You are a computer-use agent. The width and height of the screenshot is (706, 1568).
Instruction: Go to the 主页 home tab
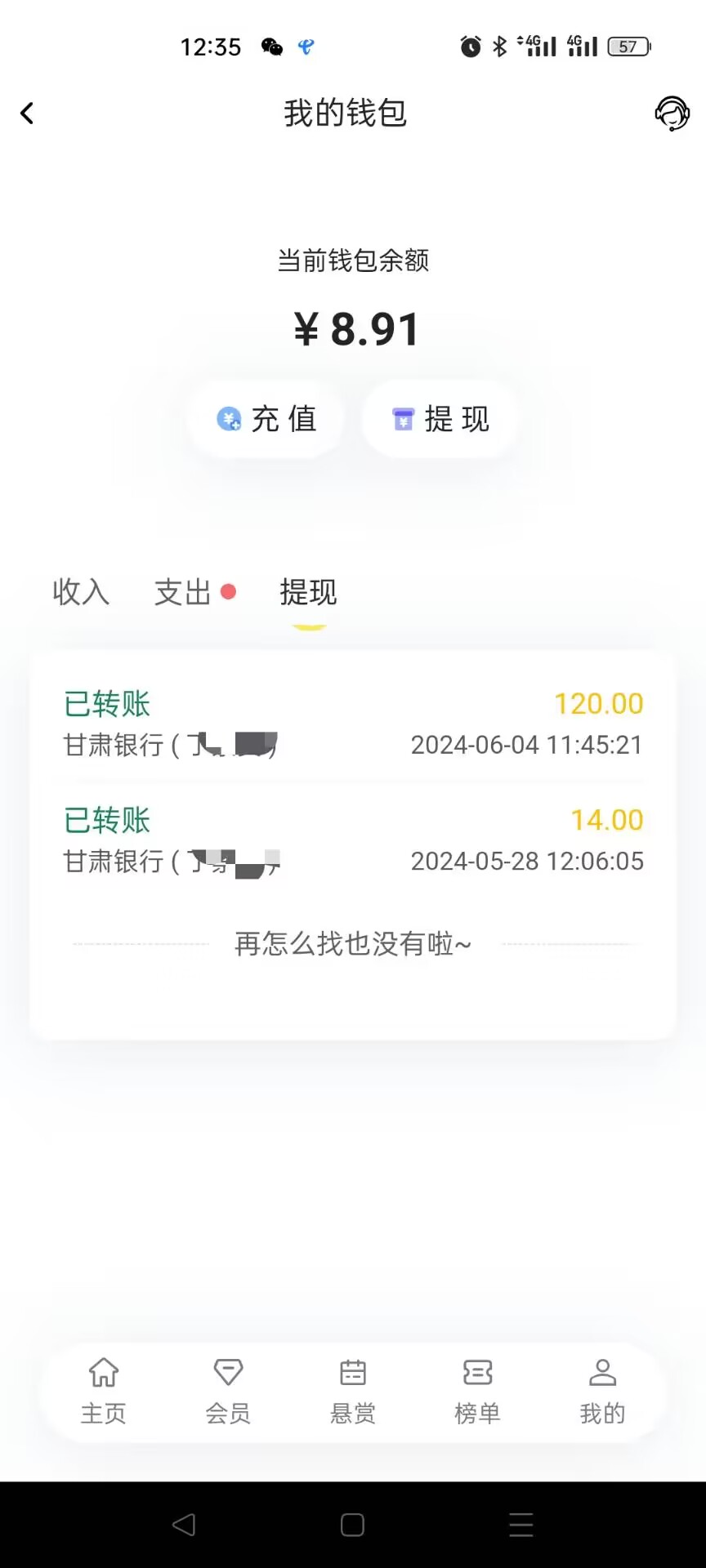(104, 1391)
